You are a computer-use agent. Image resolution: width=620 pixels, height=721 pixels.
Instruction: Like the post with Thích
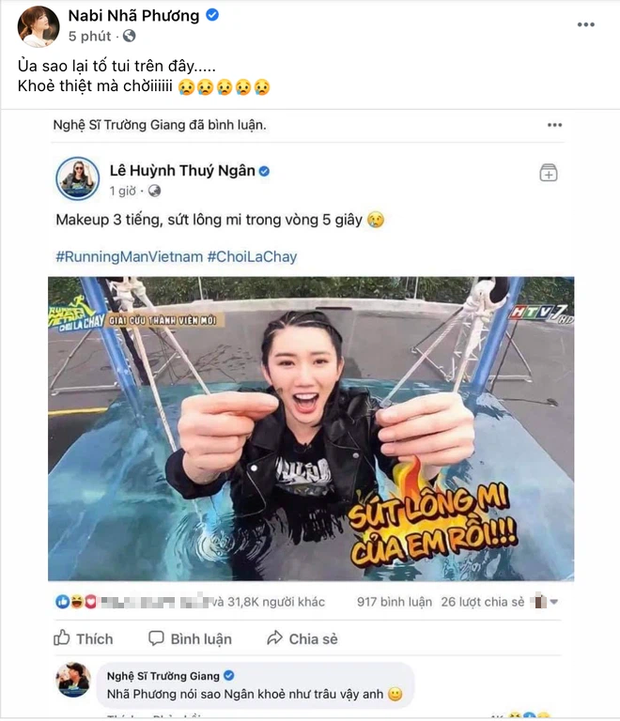[x=84, y=638]
